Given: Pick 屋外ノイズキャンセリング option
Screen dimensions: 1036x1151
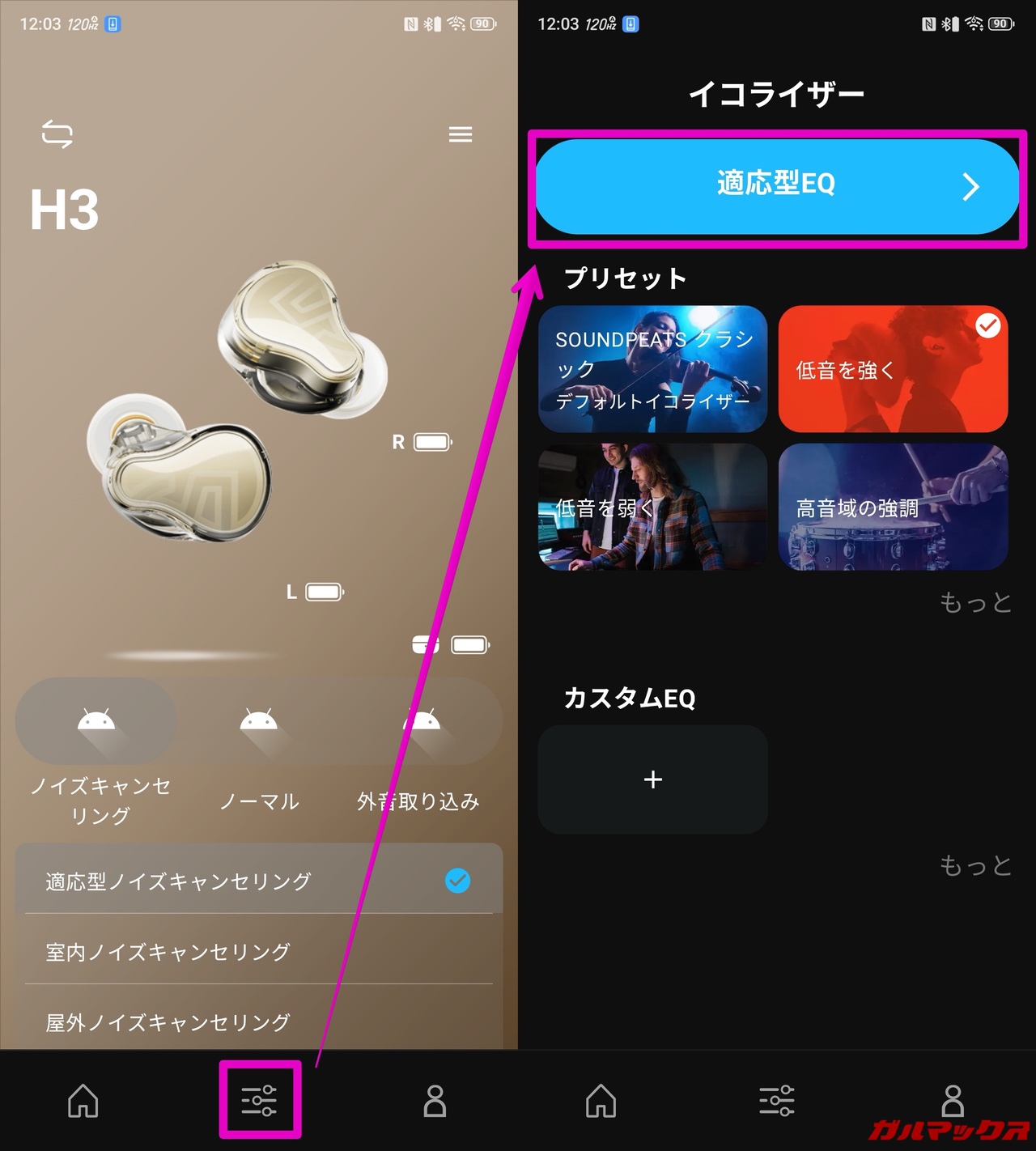Looking at the screenshot, I should tap(258, 1021).
